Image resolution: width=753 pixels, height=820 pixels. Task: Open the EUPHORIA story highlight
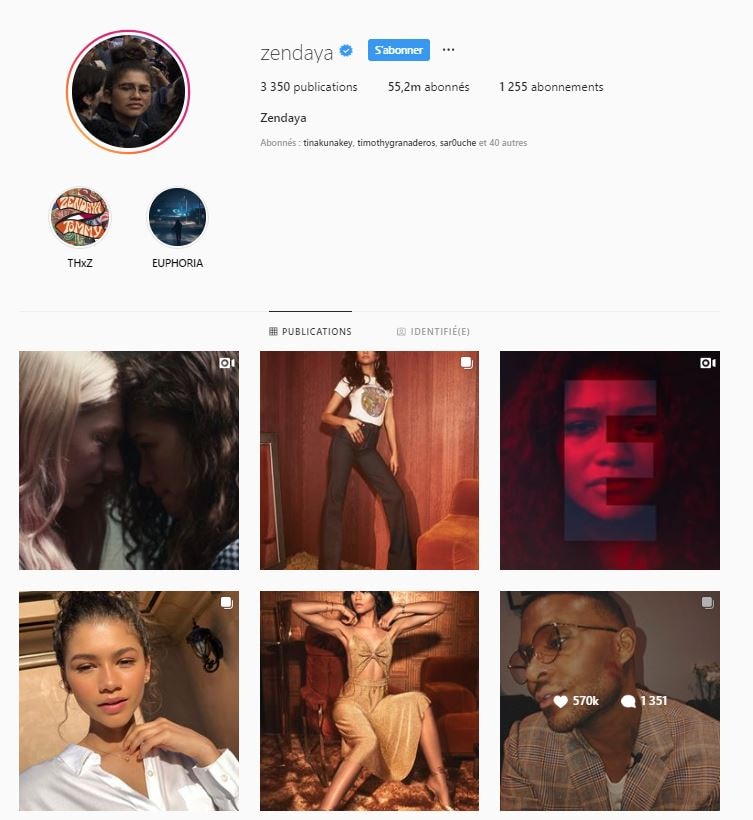[177, 217]
